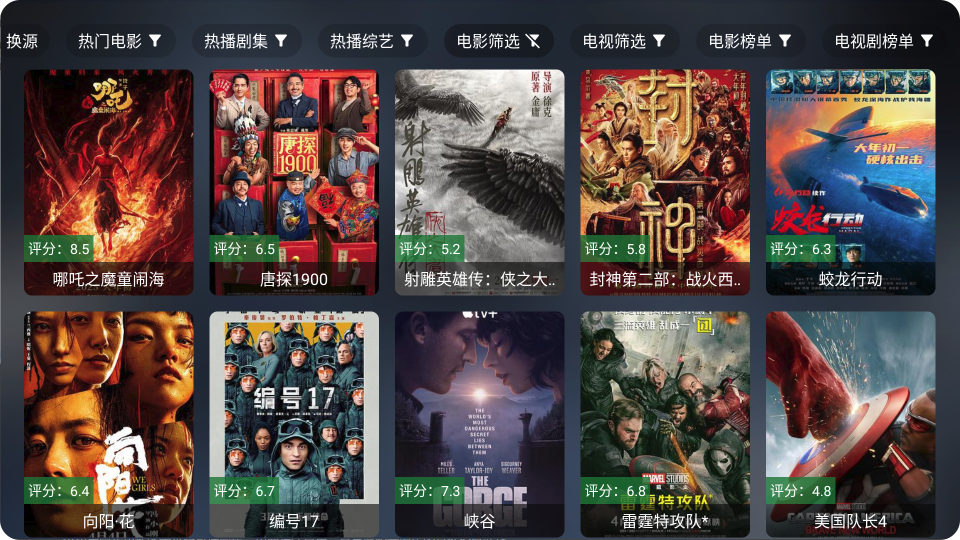The image size is (960, 540).
Task: Open the 热播剧集 category chip
Action: coord(246,41)
